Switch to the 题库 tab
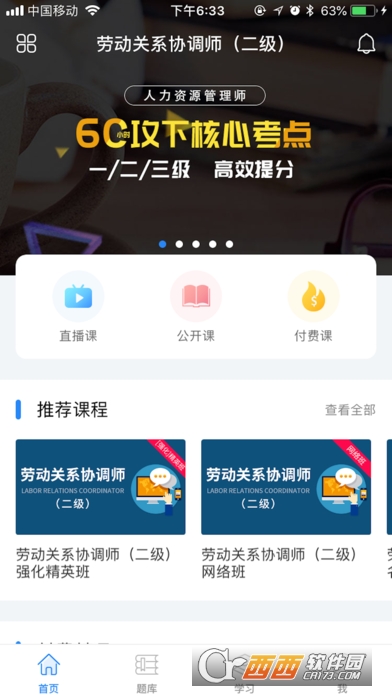The height and width of the screenshot is (696, 392). click(147, 672)
